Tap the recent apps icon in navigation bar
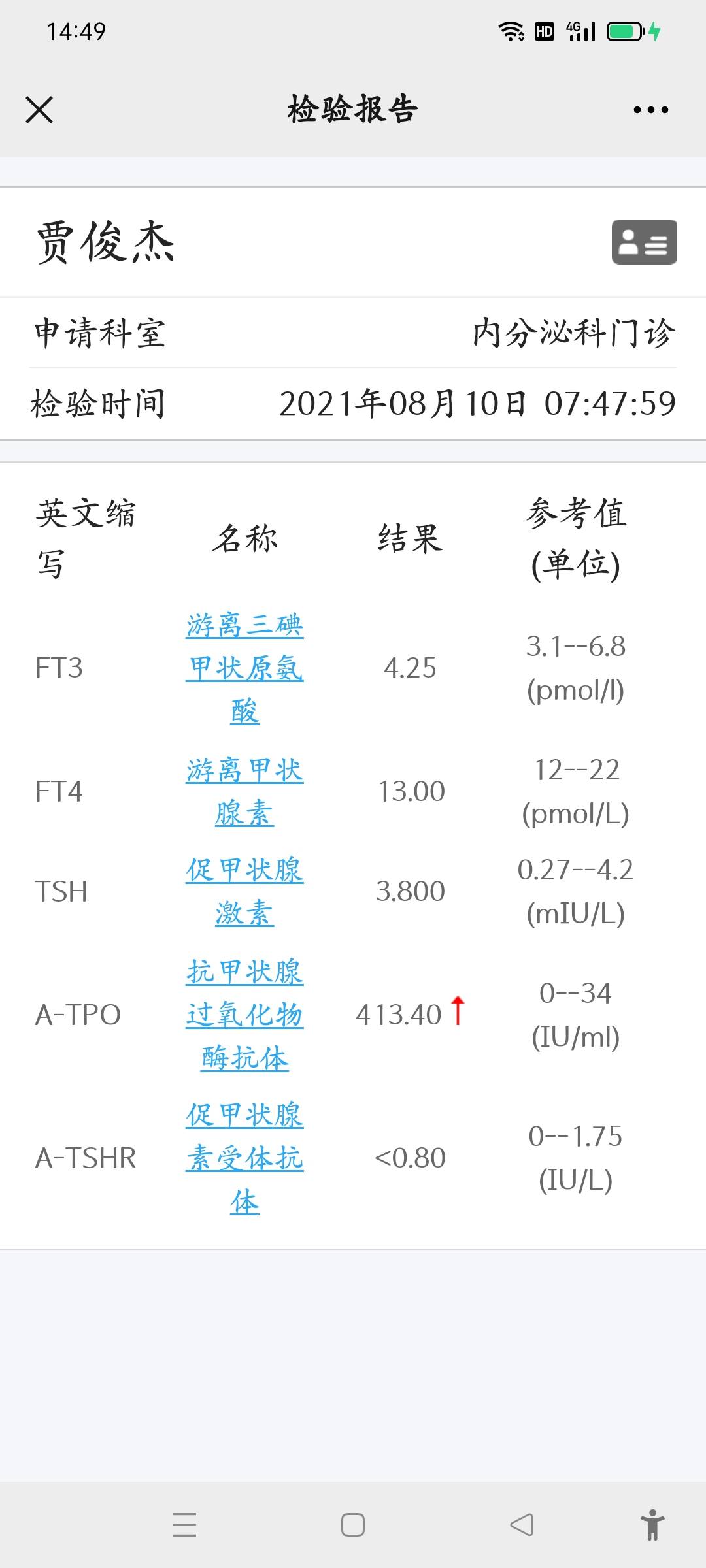Screen dimensions: 706x1568 pos(184,1526)
